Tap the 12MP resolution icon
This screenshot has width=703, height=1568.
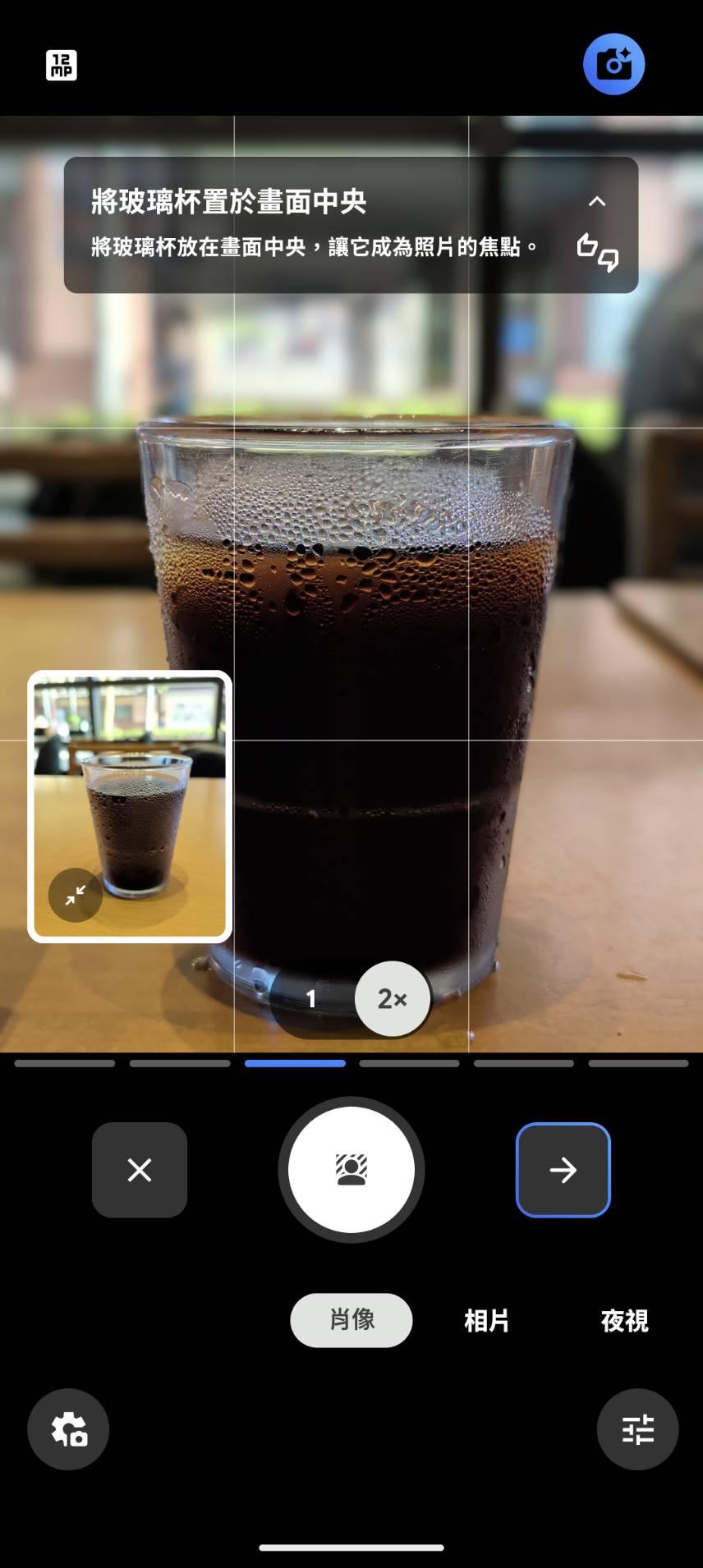[x=62, y=65]
